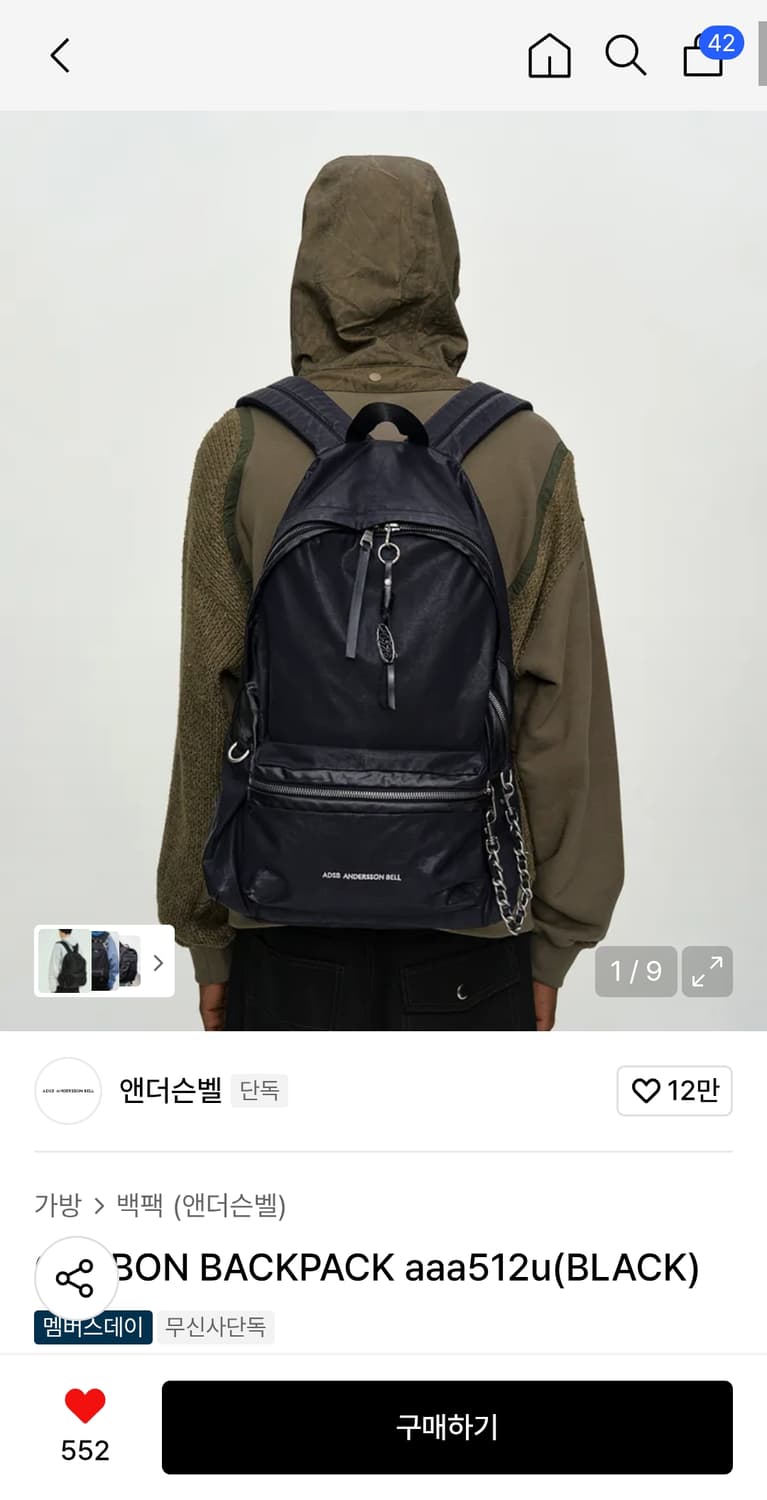Tap the 1/9 image counter indicator

point(635,971)
